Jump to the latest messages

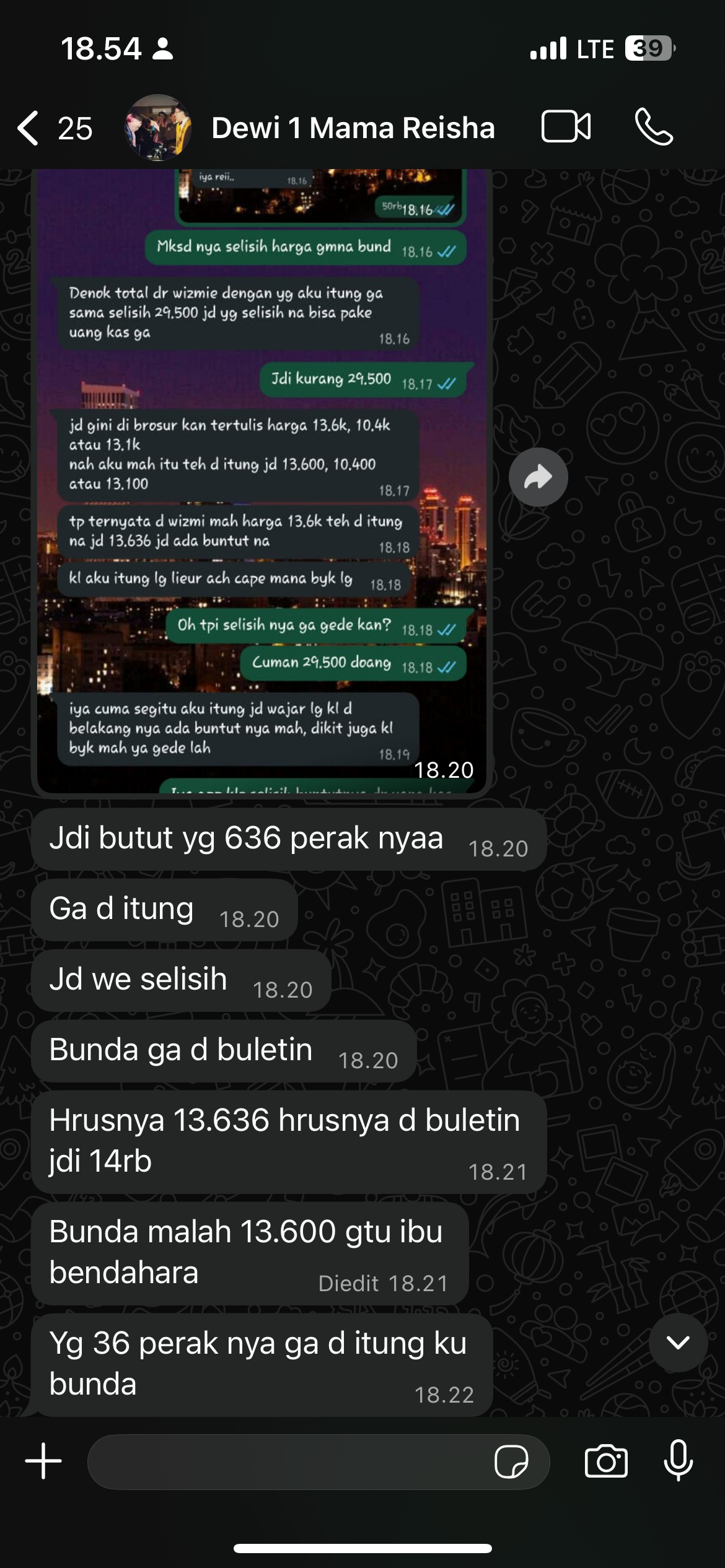(x=678, y=1343)
